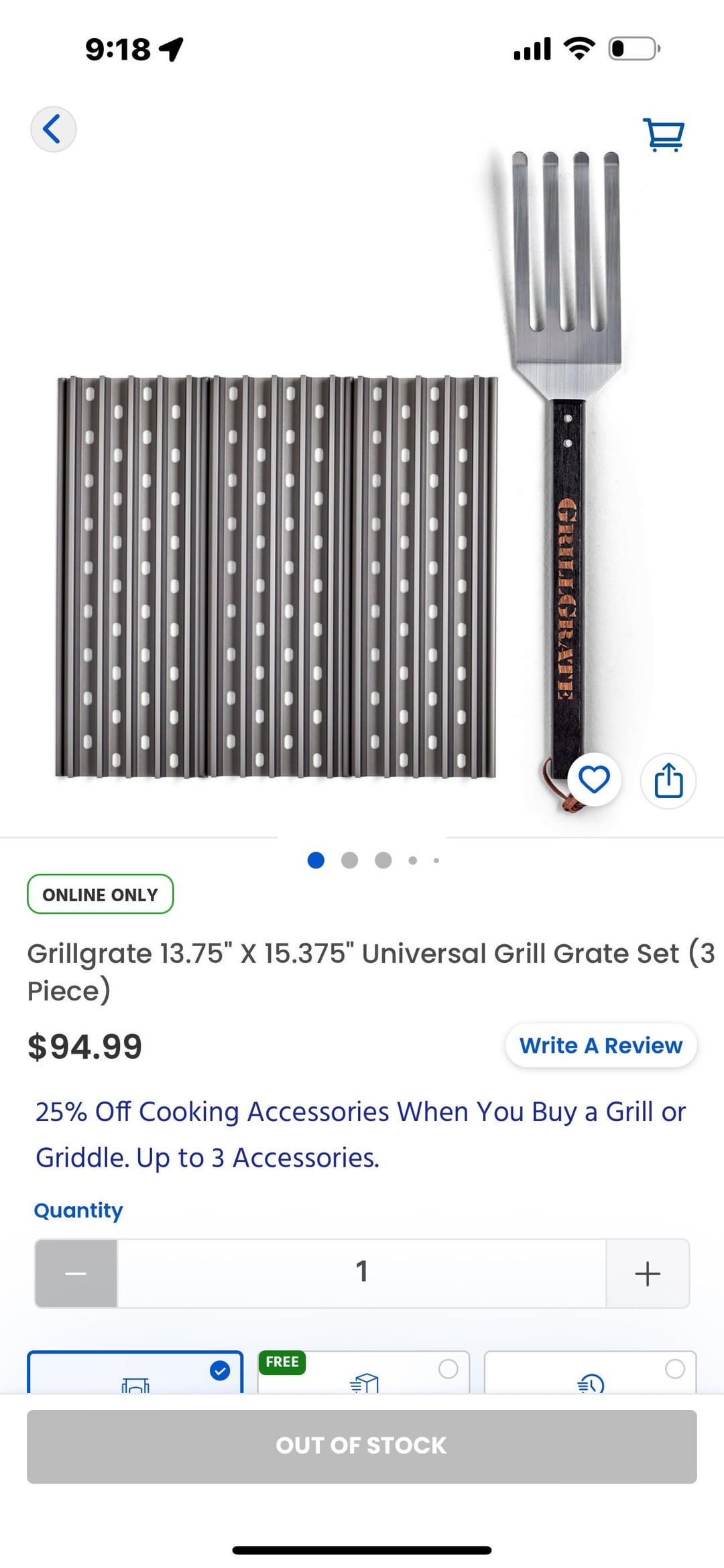Tap the quantity field showing 1
The height and width of the screenshot is (1568, 724).
[x=362, y=1273]
